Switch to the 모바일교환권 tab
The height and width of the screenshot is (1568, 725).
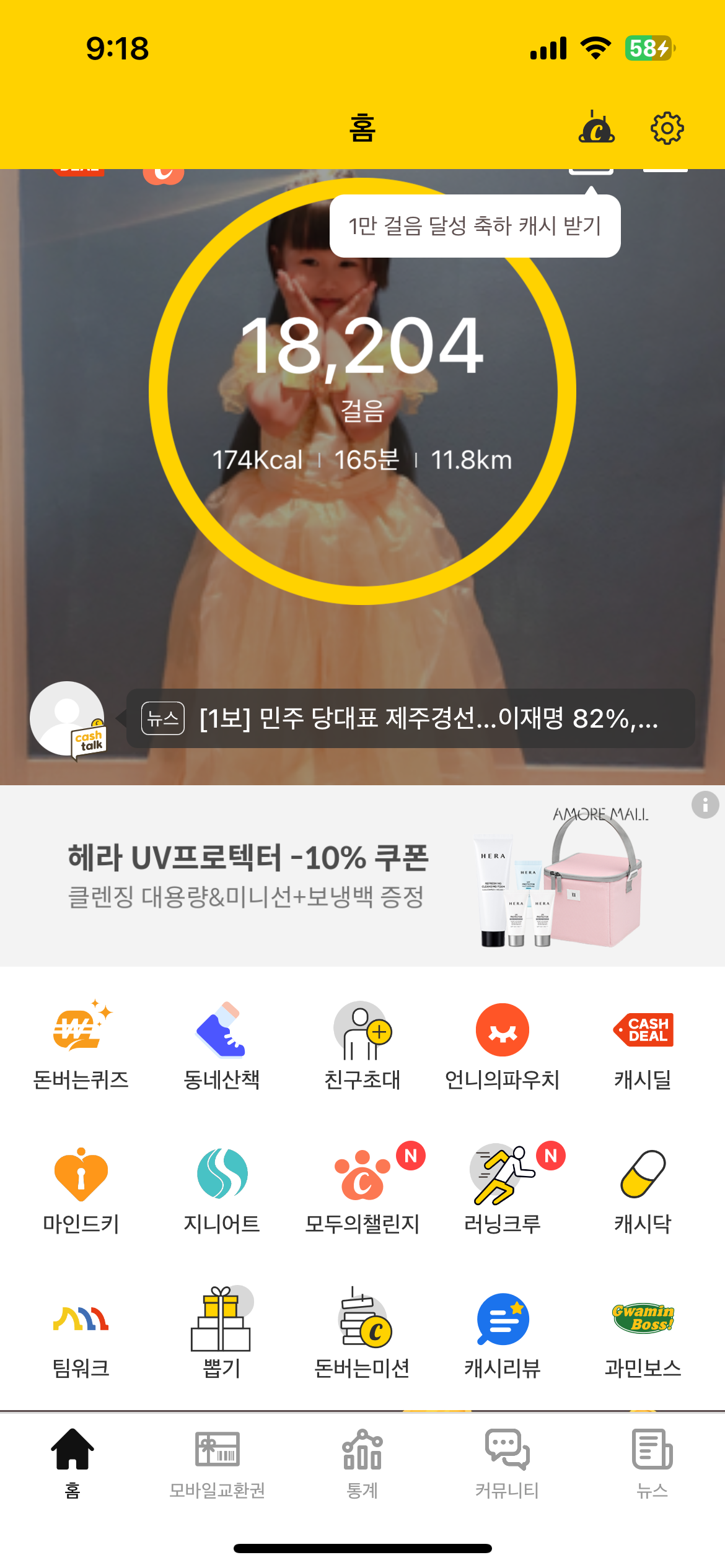click(217, 1464)
